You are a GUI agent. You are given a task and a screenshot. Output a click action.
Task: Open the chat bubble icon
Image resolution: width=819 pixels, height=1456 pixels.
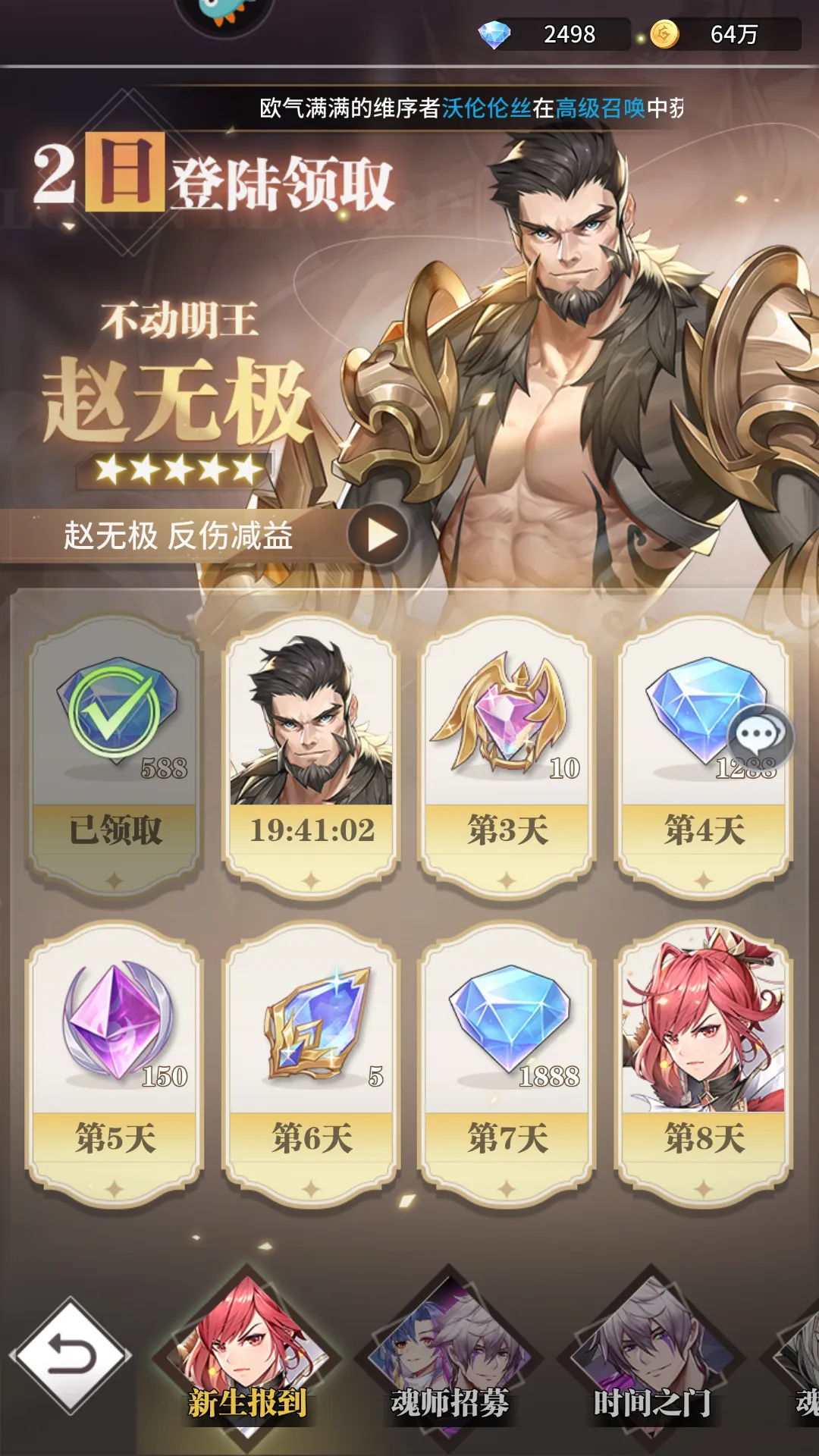coord(758,734)
